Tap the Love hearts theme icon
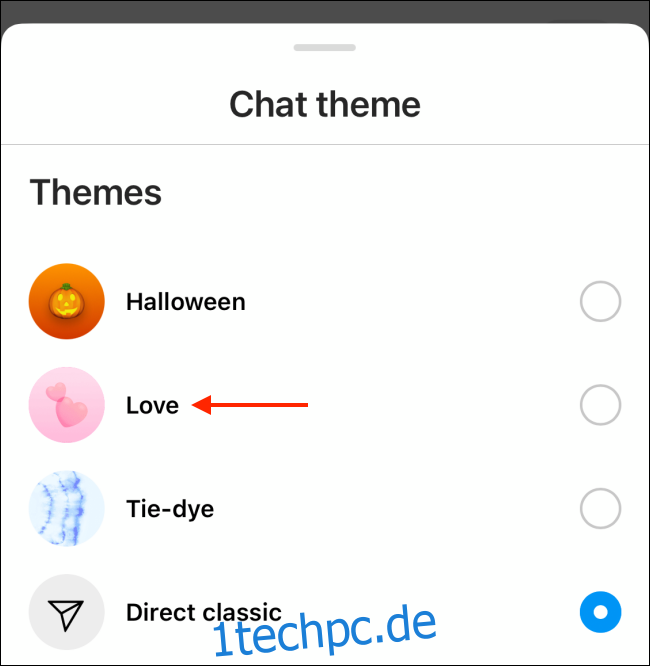The image size is (650, 666). [67, 405]
